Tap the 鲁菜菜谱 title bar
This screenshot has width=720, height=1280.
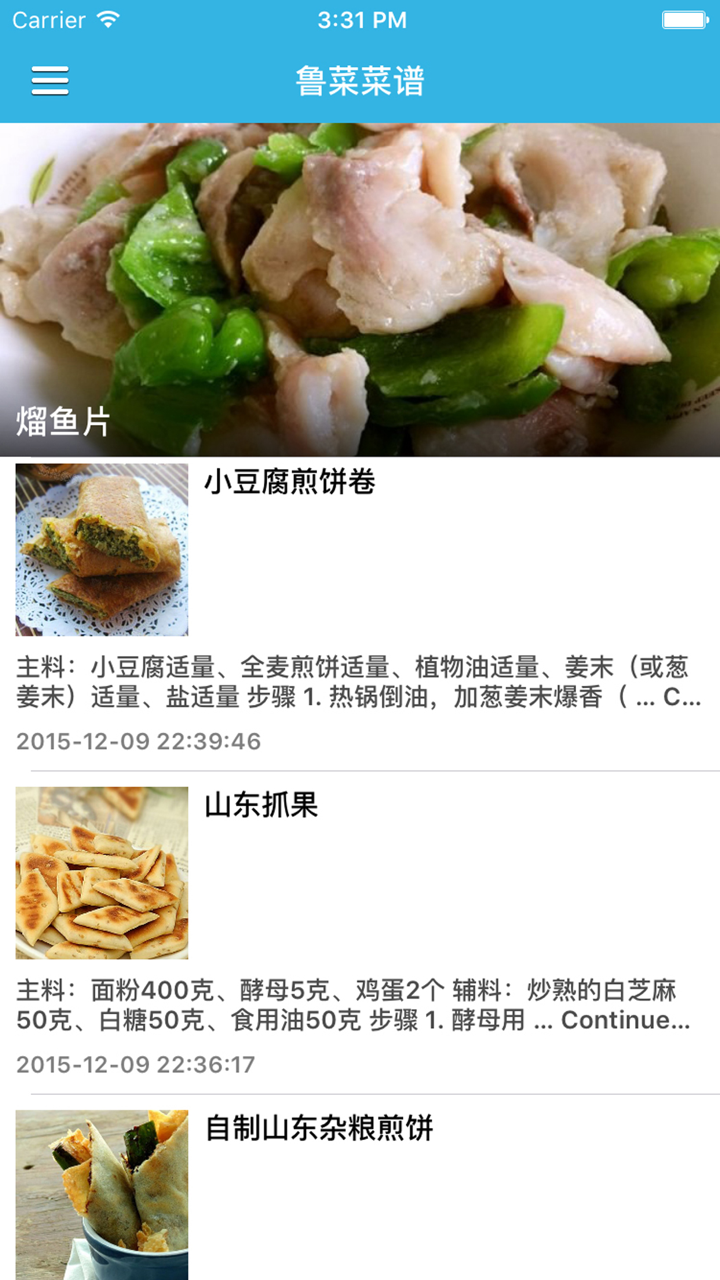[360, 80]
